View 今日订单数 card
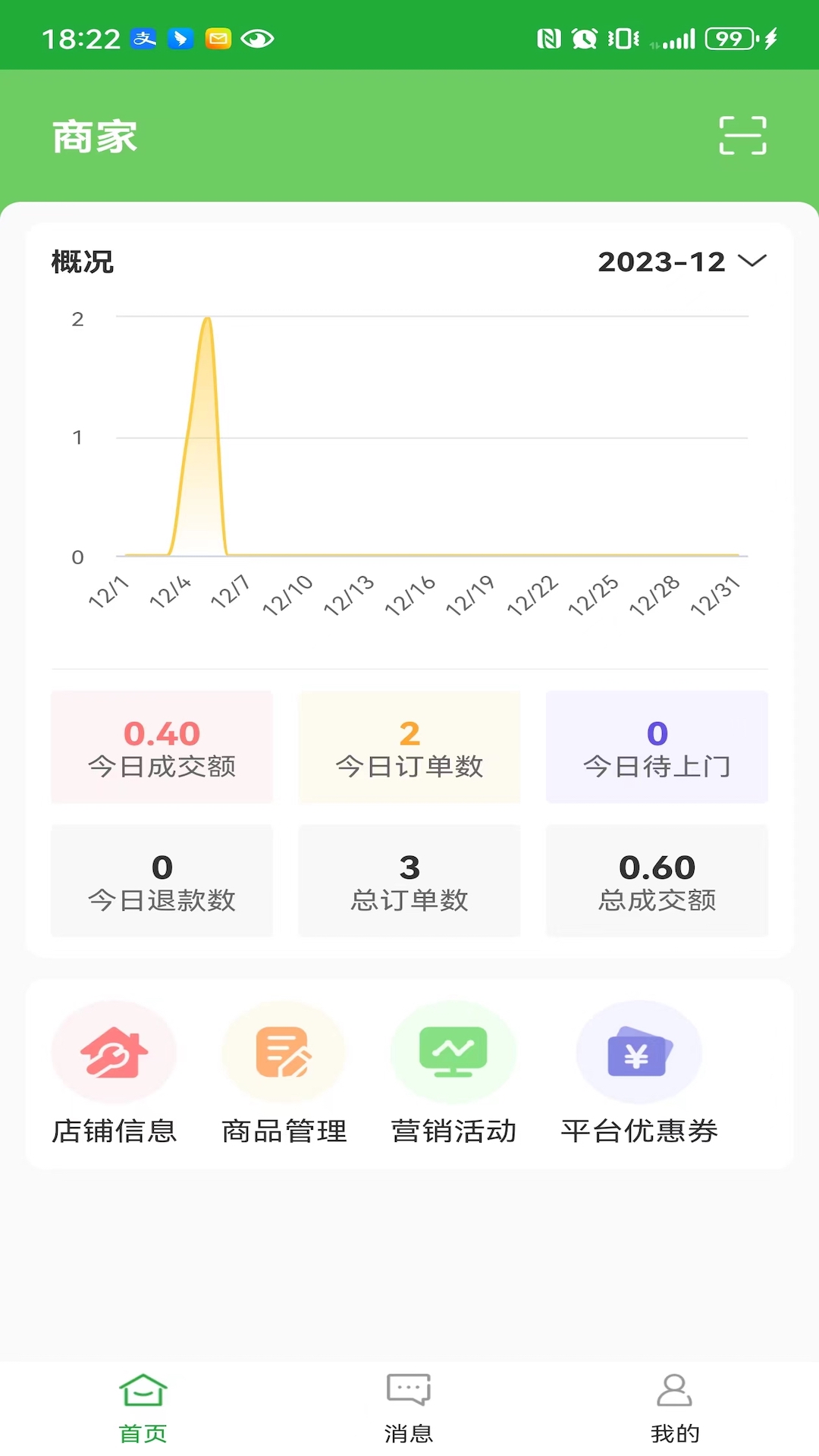819x1456 pixels. coord(409,747)
